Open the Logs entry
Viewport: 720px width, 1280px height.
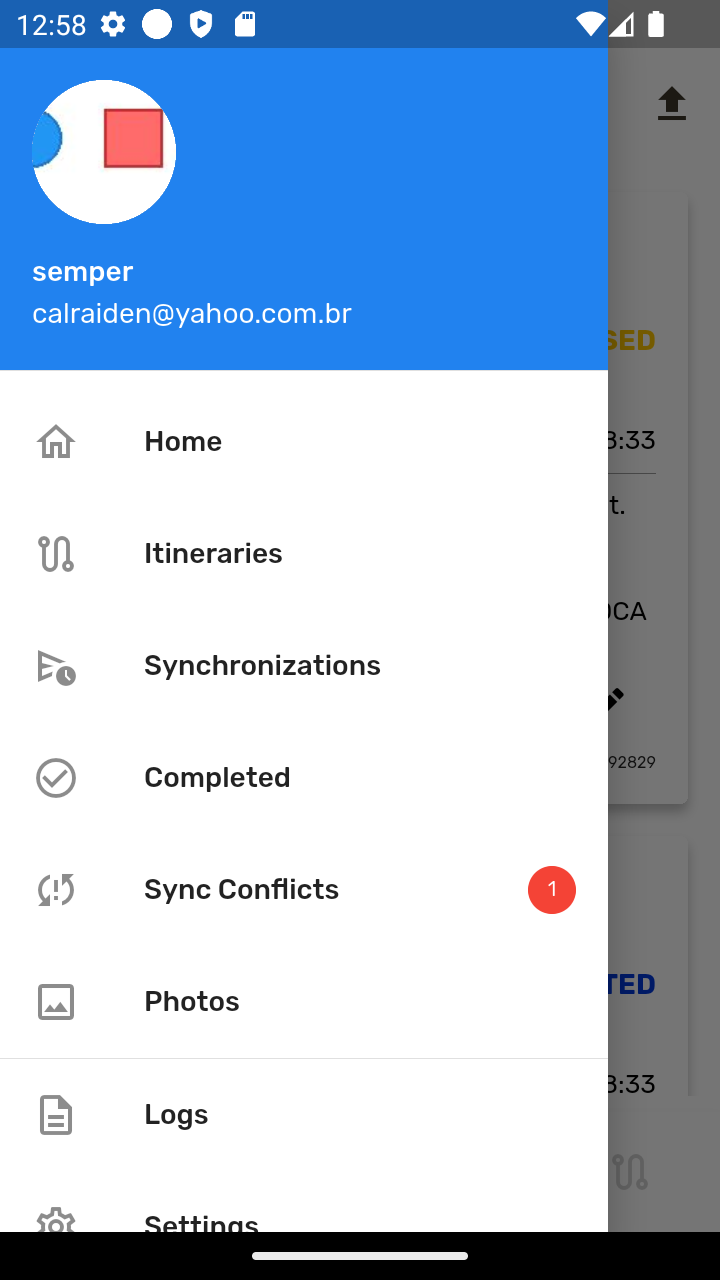point(304,1114)
